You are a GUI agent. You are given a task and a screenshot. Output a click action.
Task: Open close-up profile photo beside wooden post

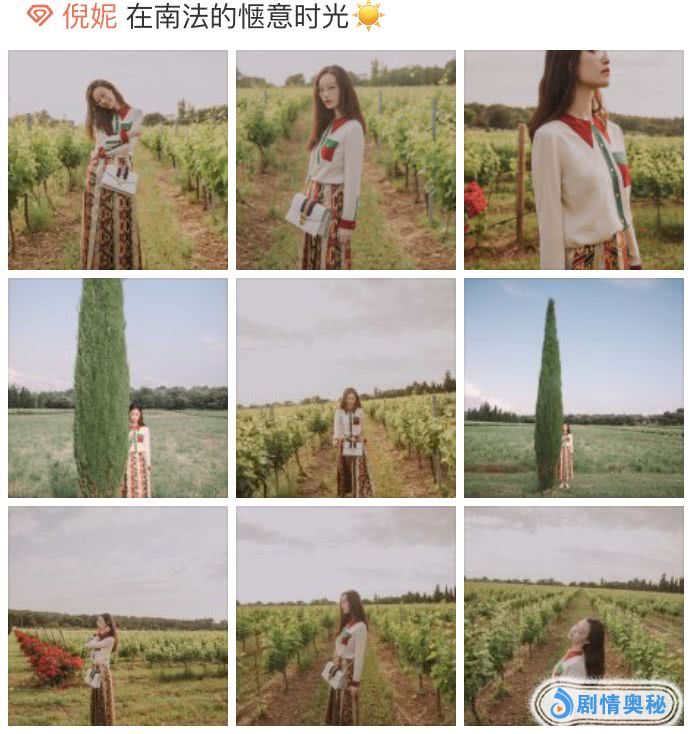point(573,160)
